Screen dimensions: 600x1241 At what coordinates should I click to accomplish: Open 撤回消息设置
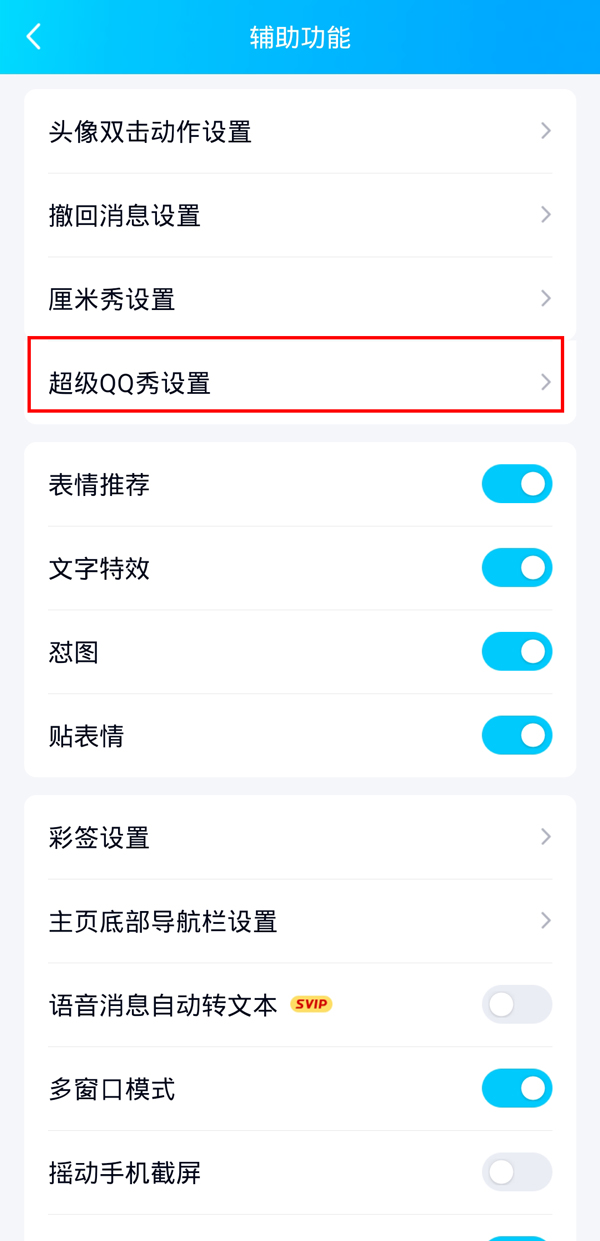point(300,215)
